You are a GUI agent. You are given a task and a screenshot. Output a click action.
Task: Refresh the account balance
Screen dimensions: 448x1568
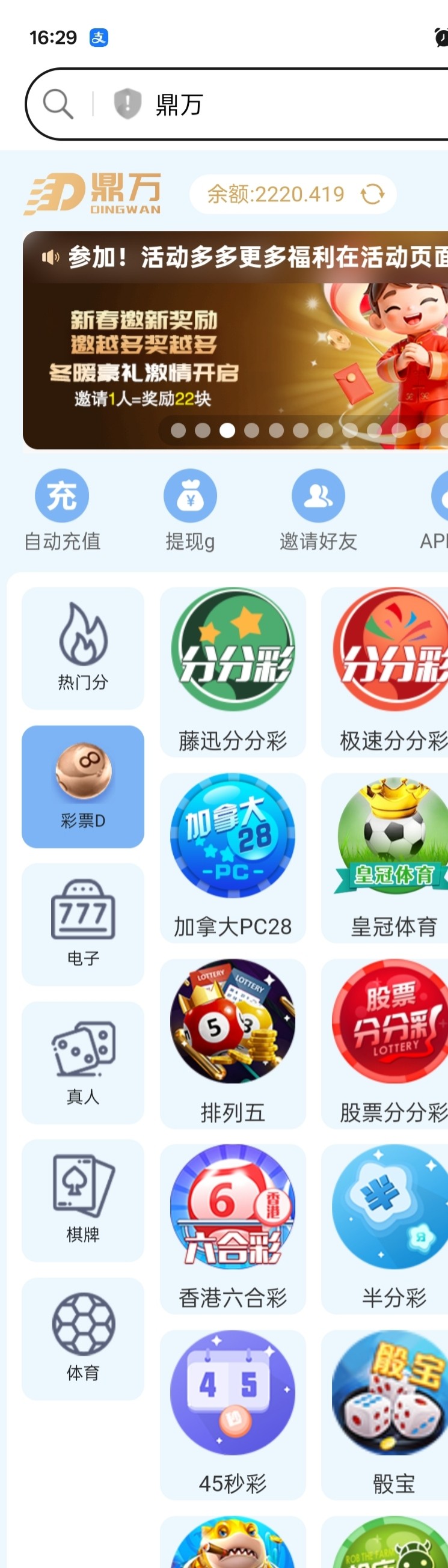(372, 195)
